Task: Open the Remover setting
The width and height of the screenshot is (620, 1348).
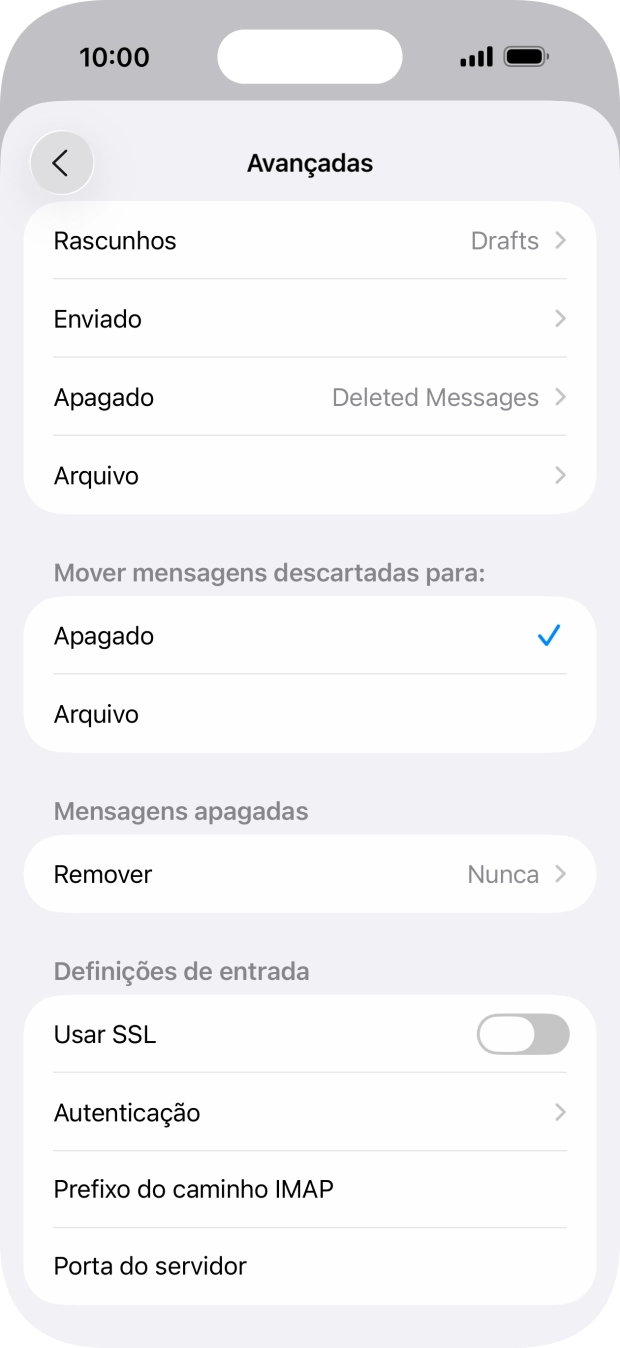Action: coord(310,874)
